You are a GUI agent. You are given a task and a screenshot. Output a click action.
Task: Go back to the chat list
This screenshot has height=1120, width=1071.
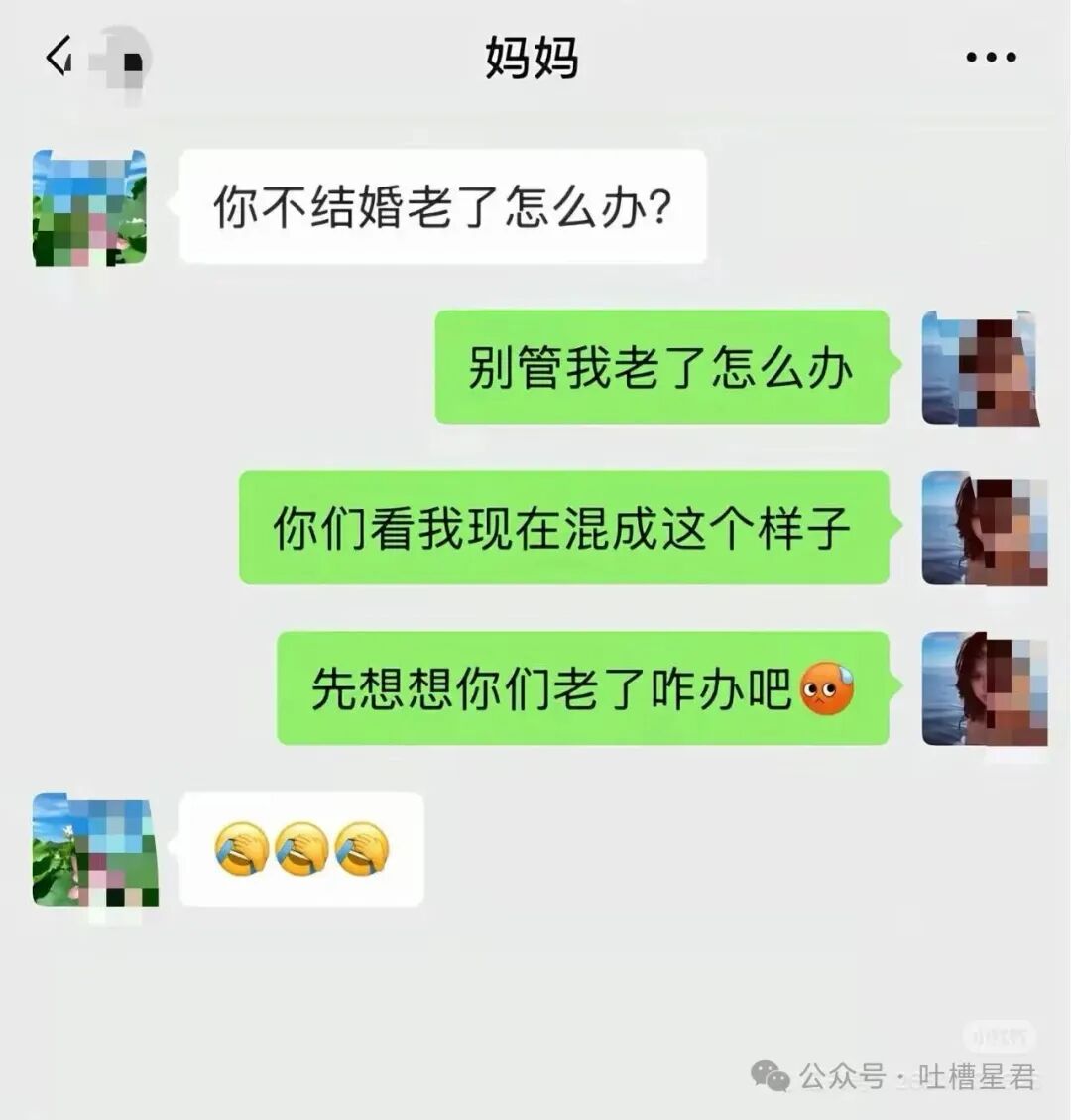(x=59, y=56)
